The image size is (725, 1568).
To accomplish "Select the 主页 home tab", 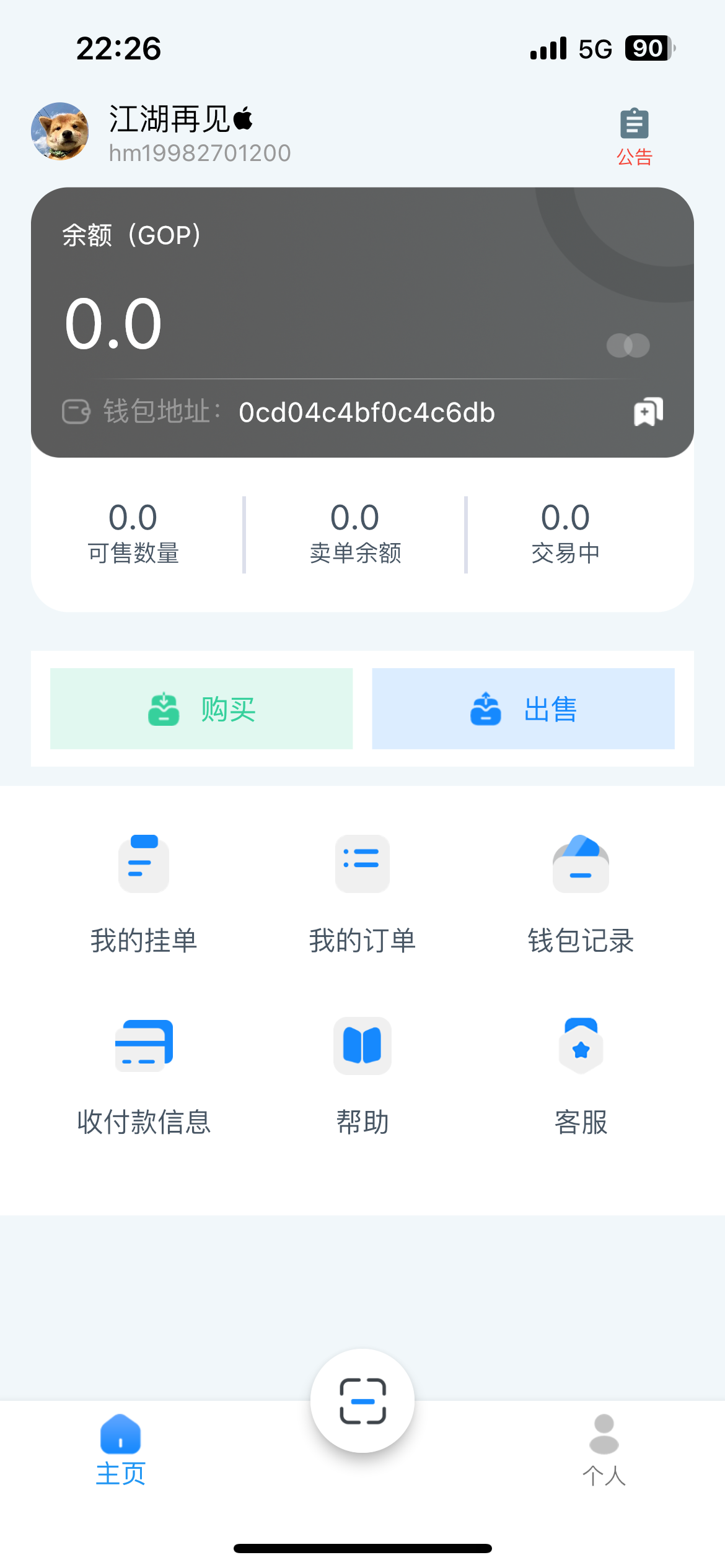I will coord(121,1449).
